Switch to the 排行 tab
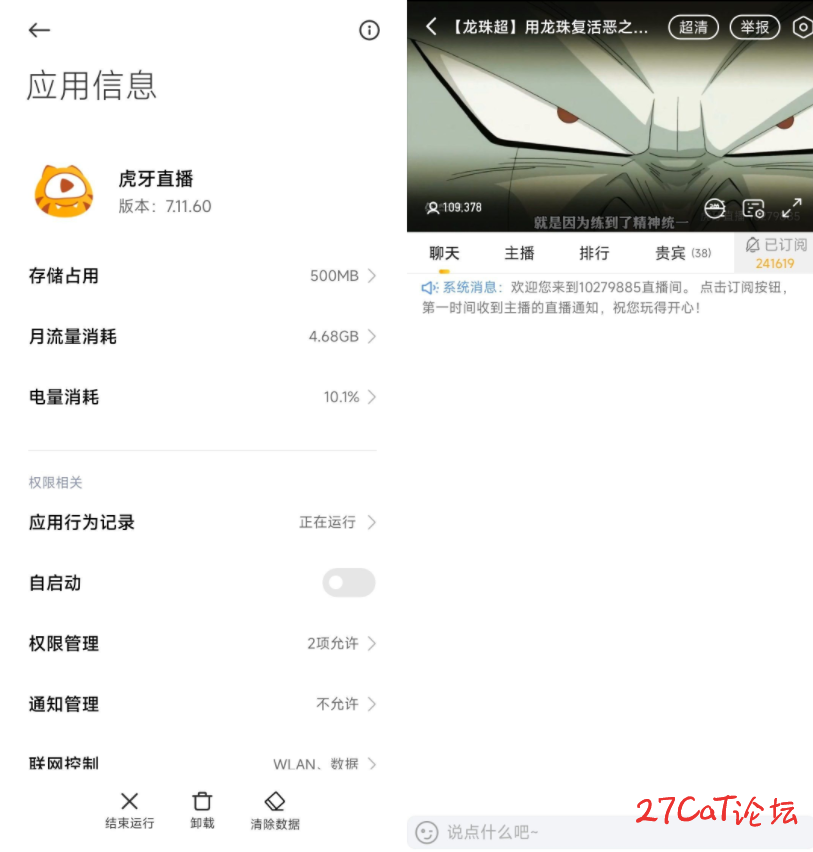This screenshot has width=813, height=852. [594, 253]
